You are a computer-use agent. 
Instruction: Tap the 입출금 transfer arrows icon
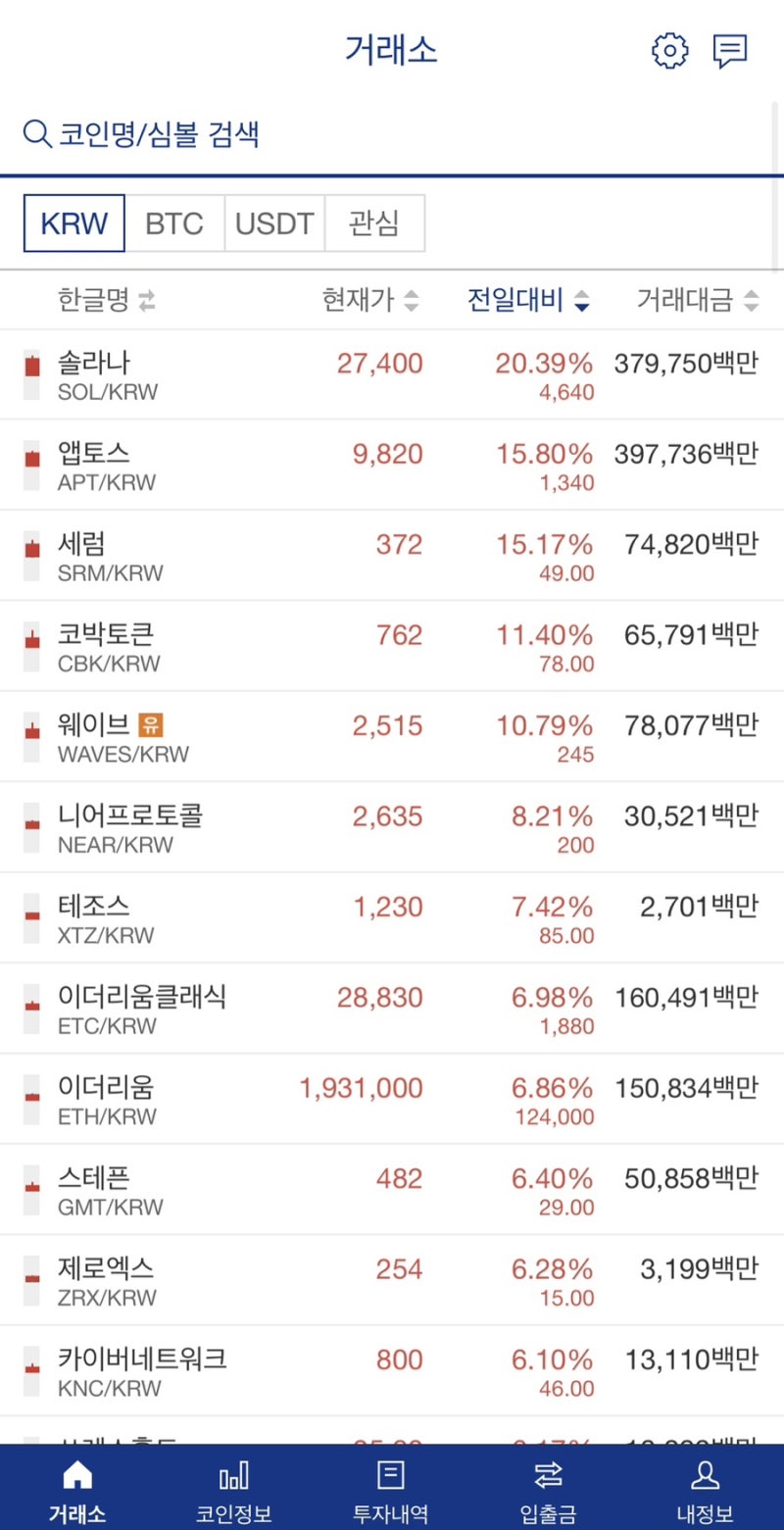click(549, 1474)
